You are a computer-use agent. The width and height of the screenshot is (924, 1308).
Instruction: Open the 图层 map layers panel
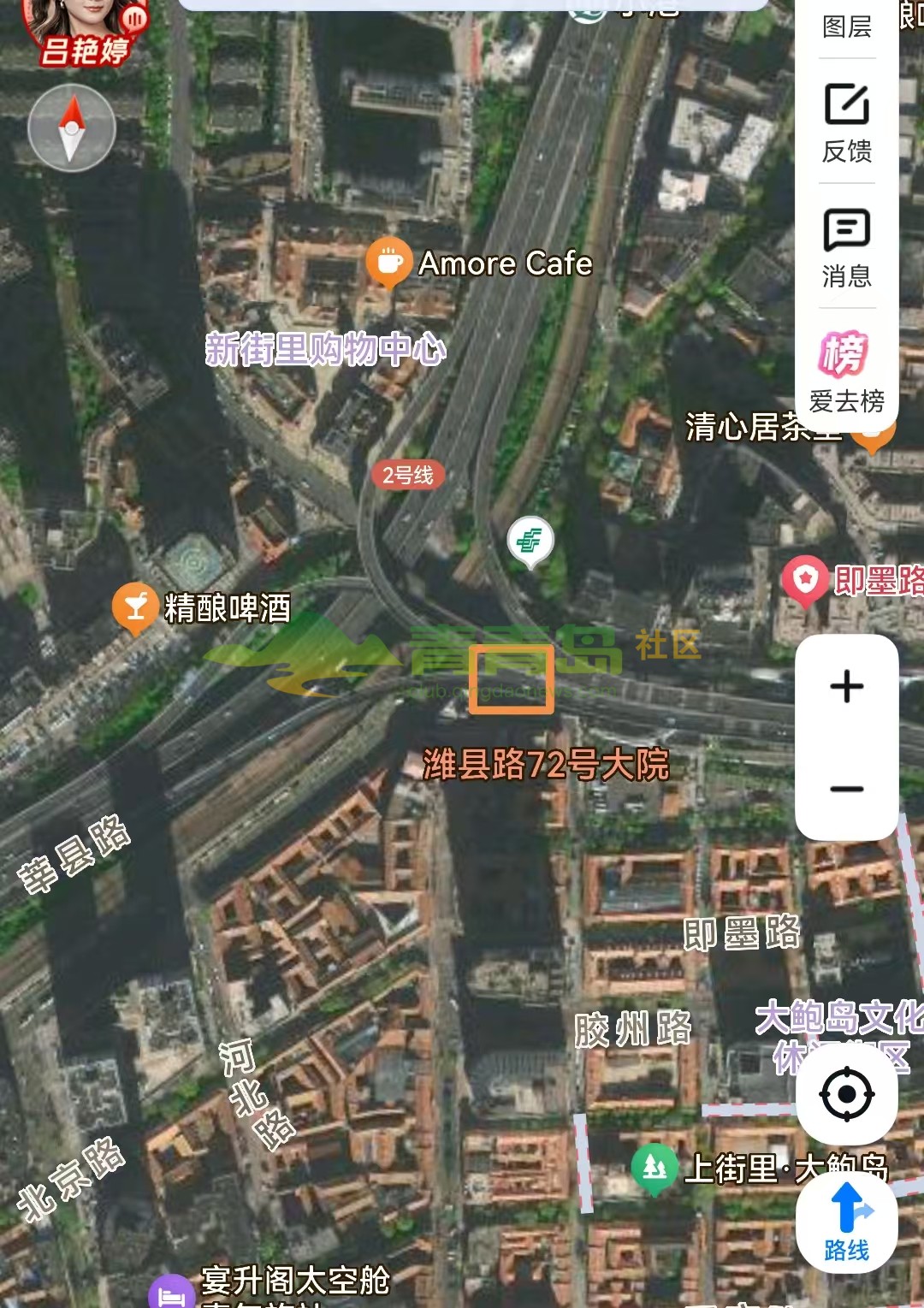coord(846,26)
